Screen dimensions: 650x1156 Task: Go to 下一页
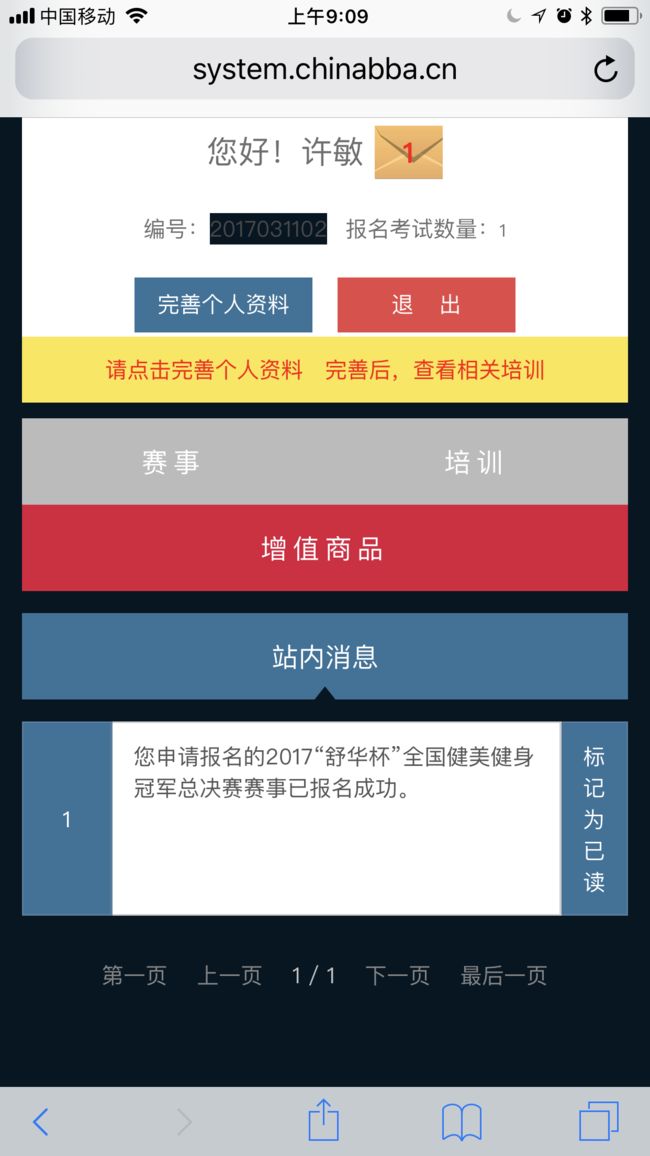click(x=397, y=975)
